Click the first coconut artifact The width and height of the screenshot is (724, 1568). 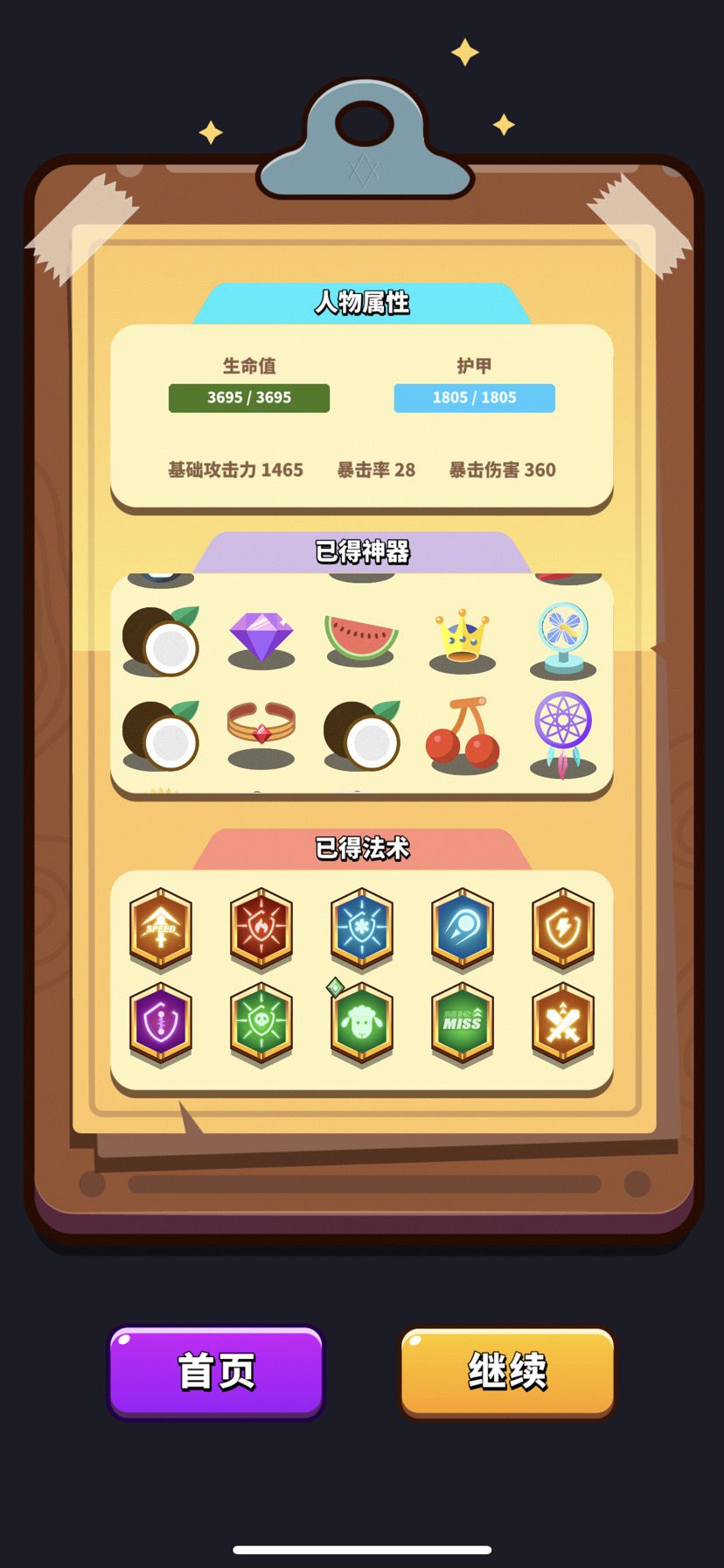(160, 641)
